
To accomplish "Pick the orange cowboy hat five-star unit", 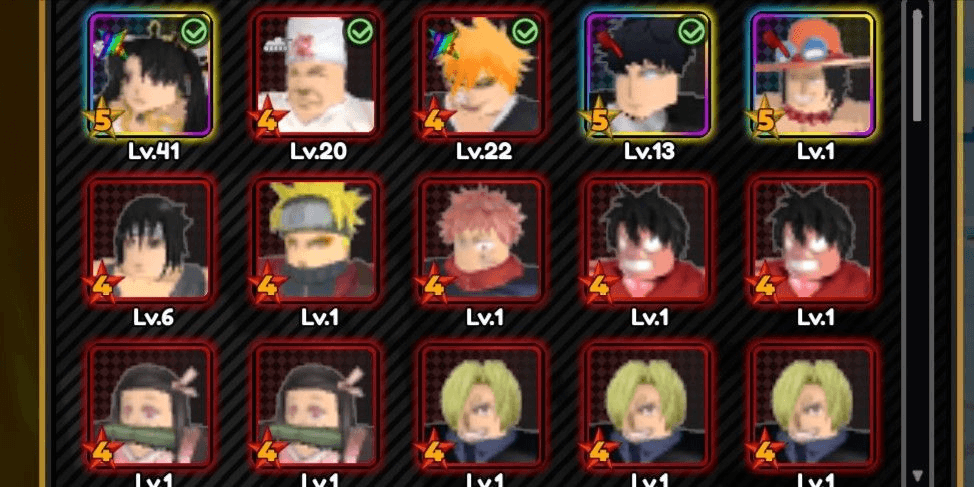I will click(813, 75).
